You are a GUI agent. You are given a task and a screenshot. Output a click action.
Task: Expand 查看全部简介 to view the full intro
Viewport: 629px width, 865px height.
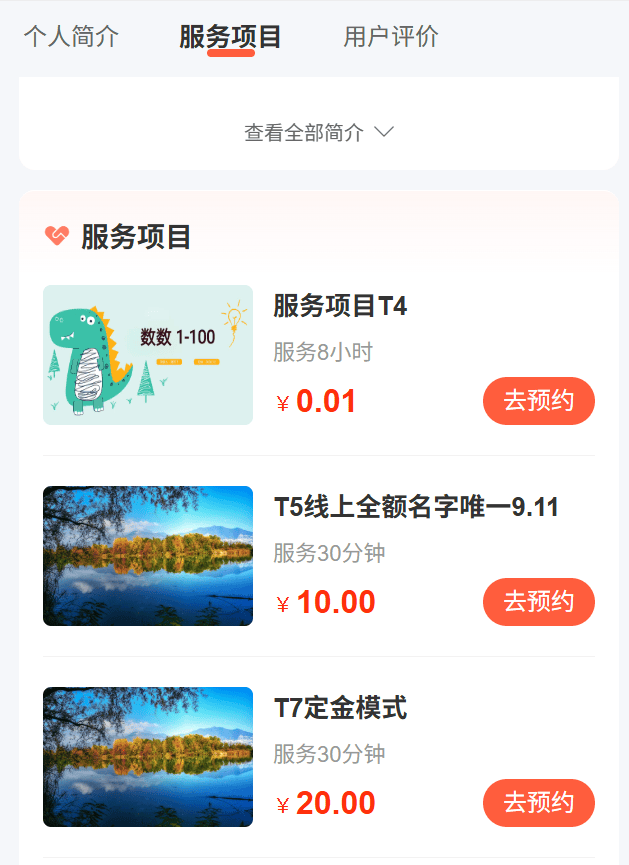click(319, 132)
